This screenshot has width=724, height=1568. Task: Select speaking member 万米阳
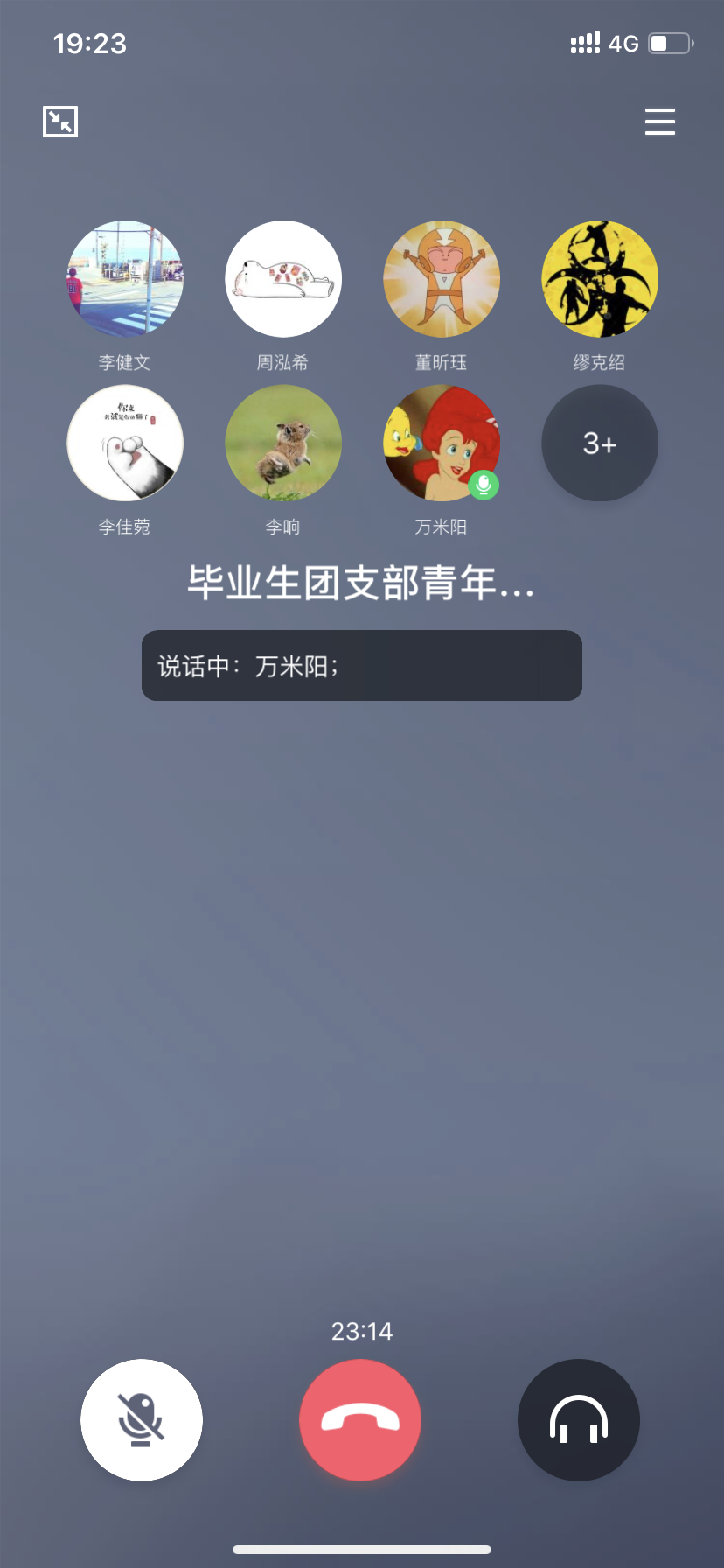[442, 444]
